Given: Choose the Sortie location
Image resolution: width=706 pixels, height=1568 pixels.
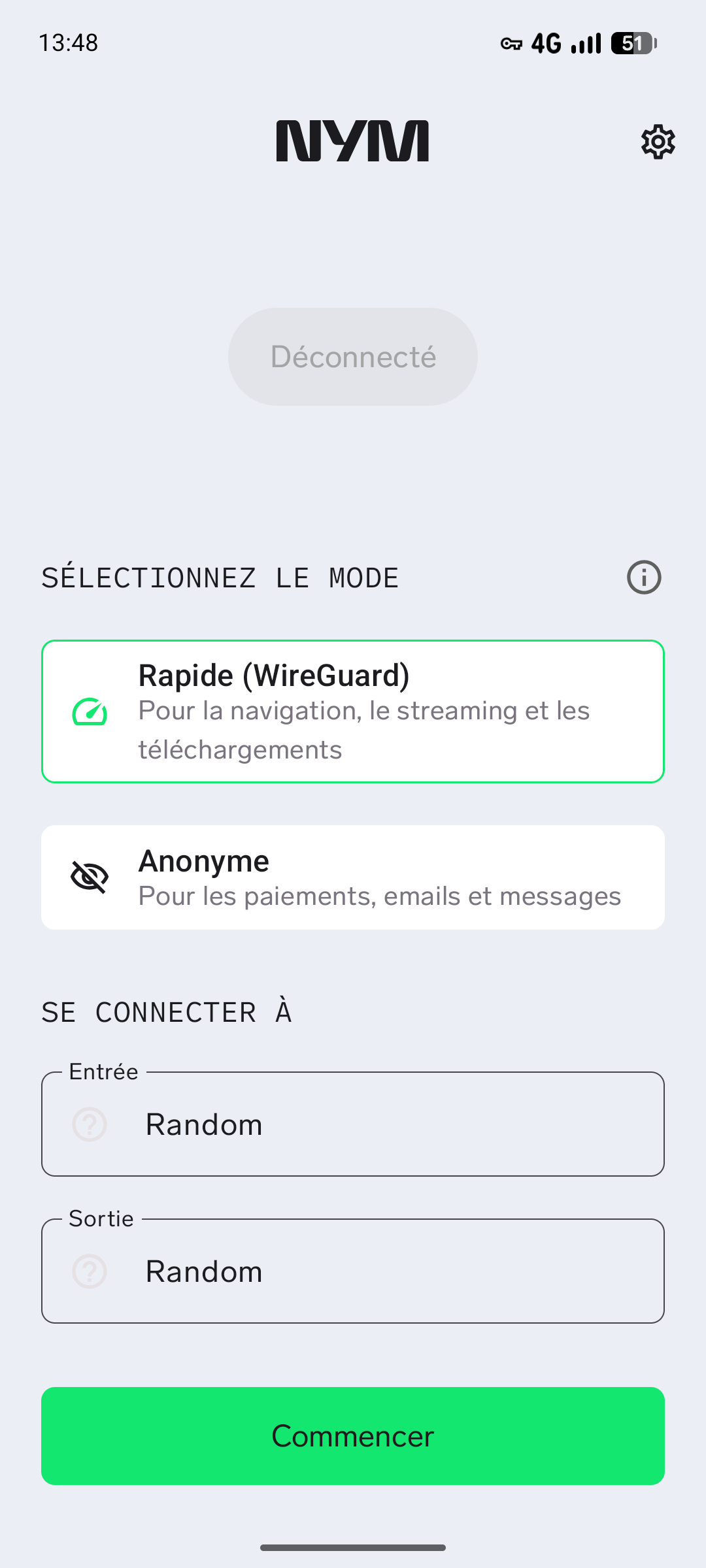Looking at the screenshot, I should [x=353, y=1271].
